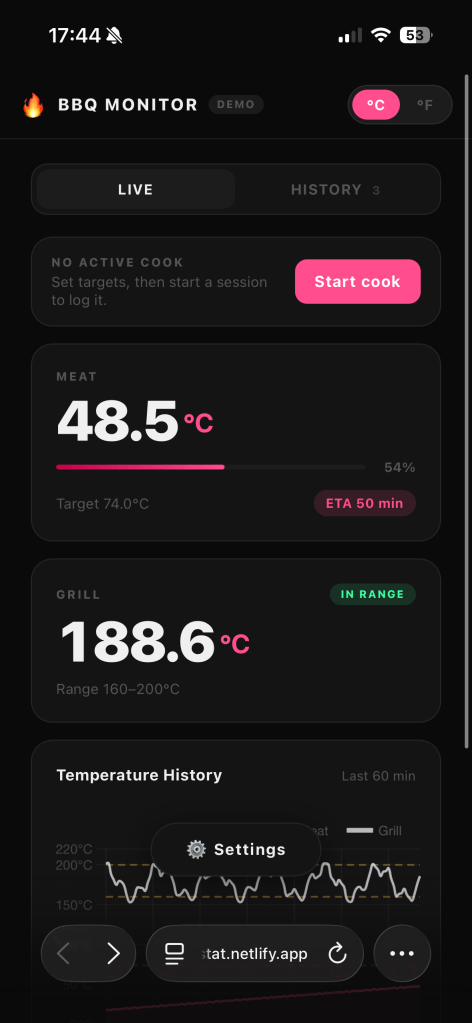Open the page reader menu icon
The height and width of the screenshot is (1023, 472).
[174, 954]
